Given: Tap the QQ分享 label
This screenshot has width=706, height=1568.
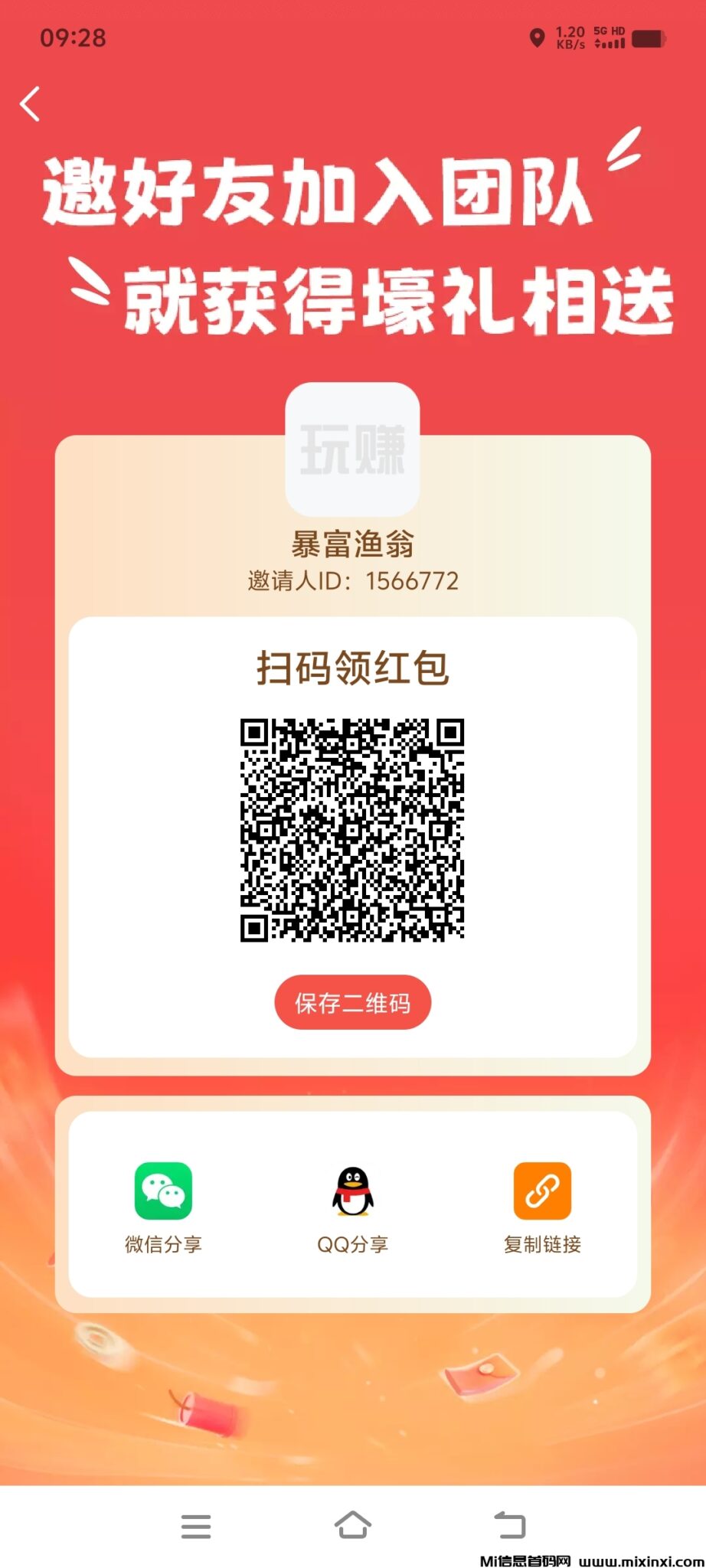Looking at the screenshot, I should tap(352, 1240).
